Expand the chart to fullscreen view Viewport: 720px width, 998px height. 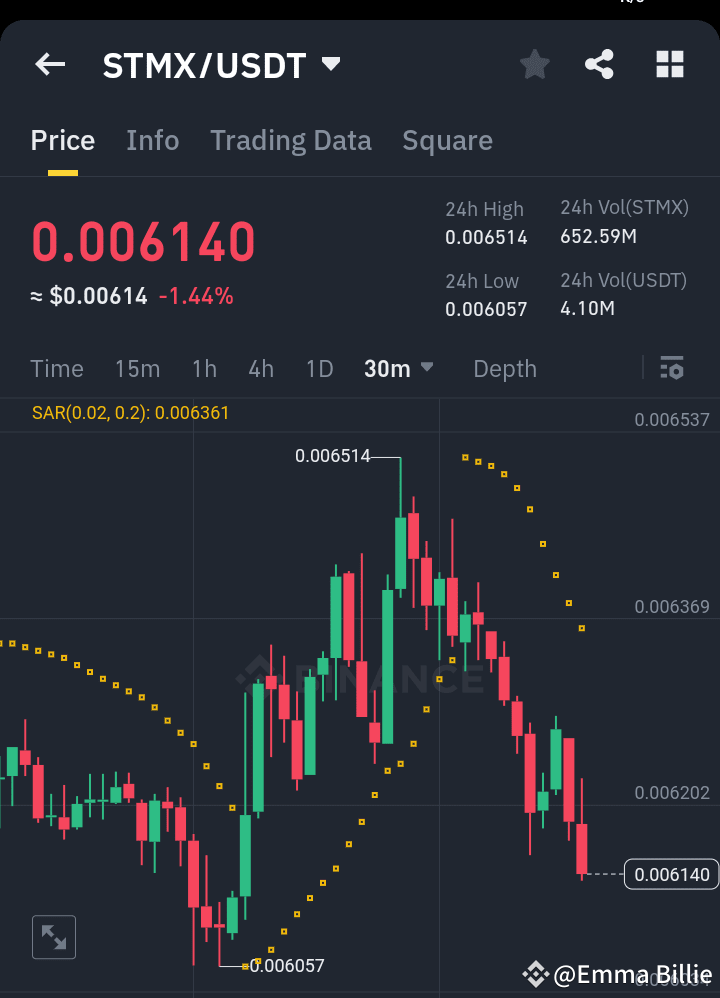[53, 937]
